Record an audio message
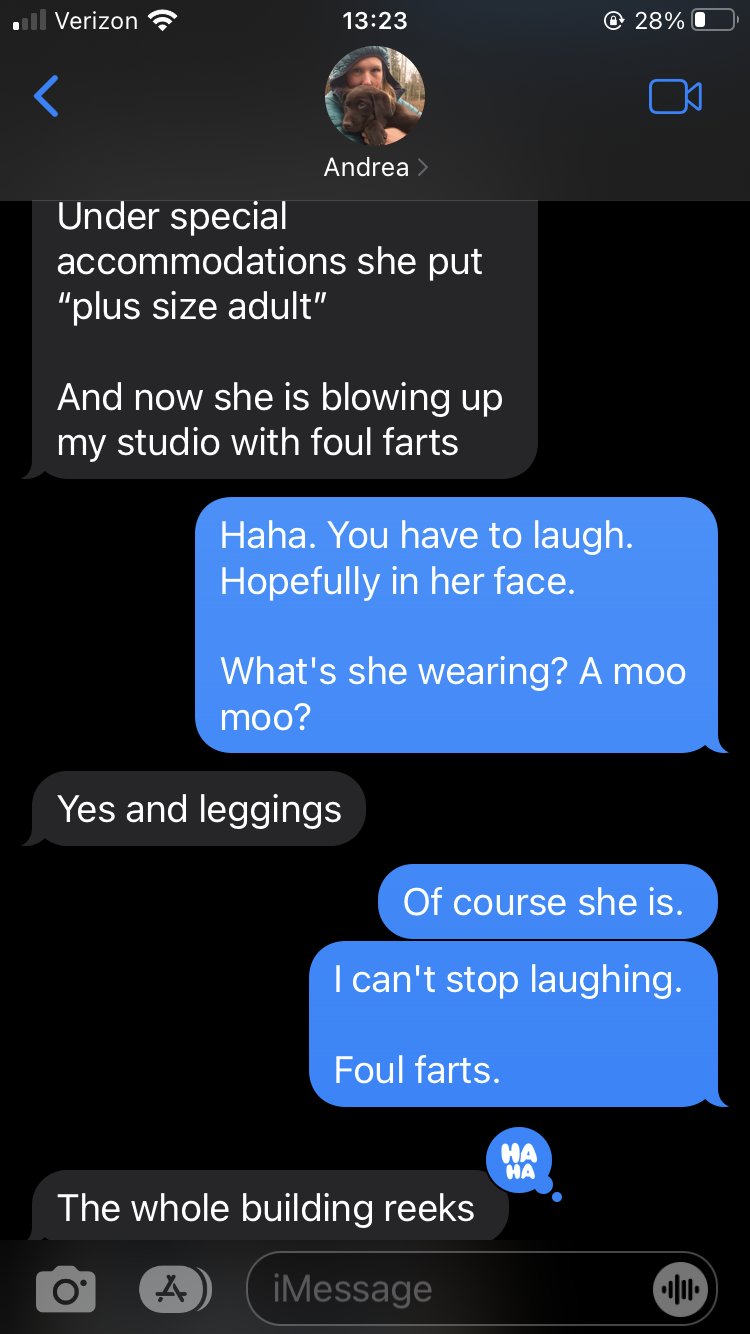Image resolution: width=750 pixels, height=1334 pixels. (684, 1289)
